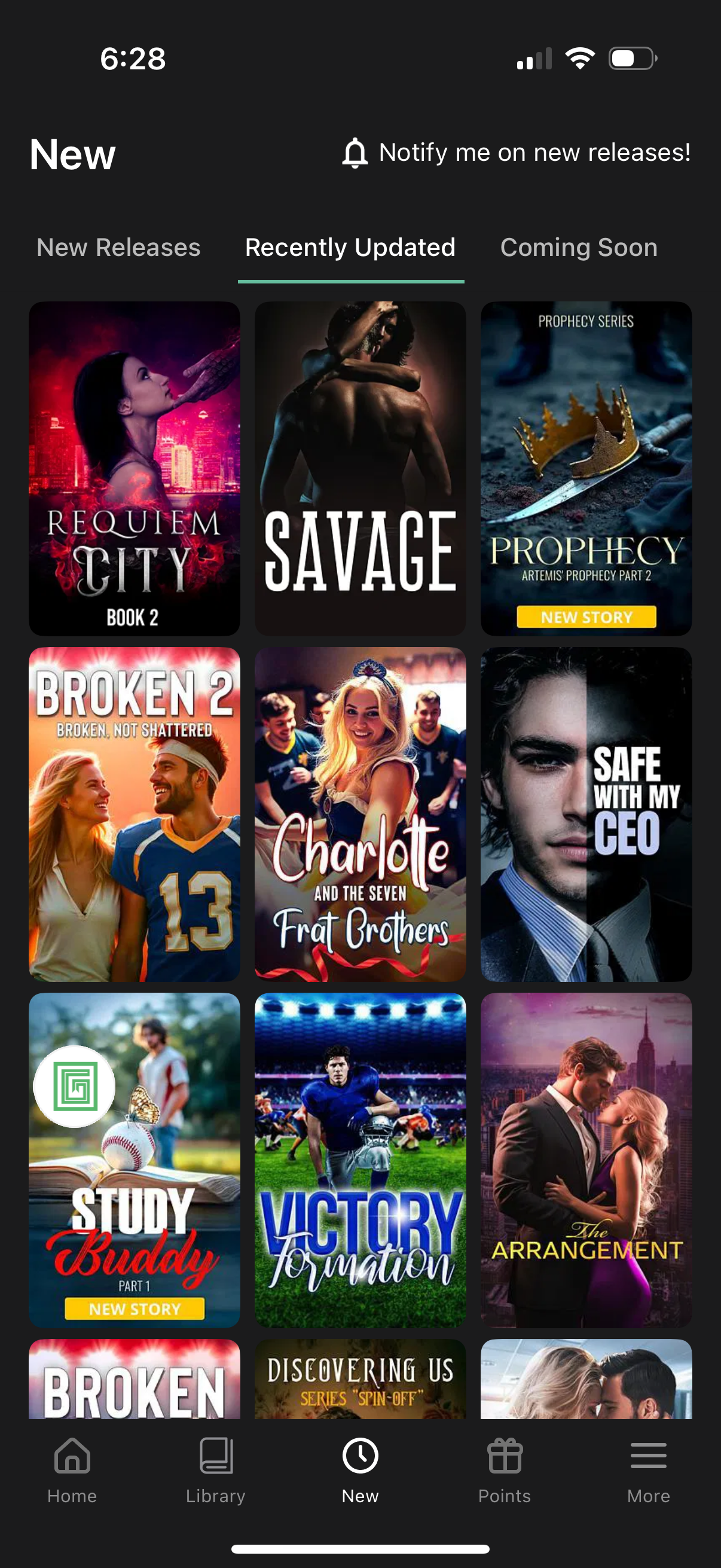Open the Savage book cover
The height and width of the screenshot is (1568, 721).
tap(360, 469)
